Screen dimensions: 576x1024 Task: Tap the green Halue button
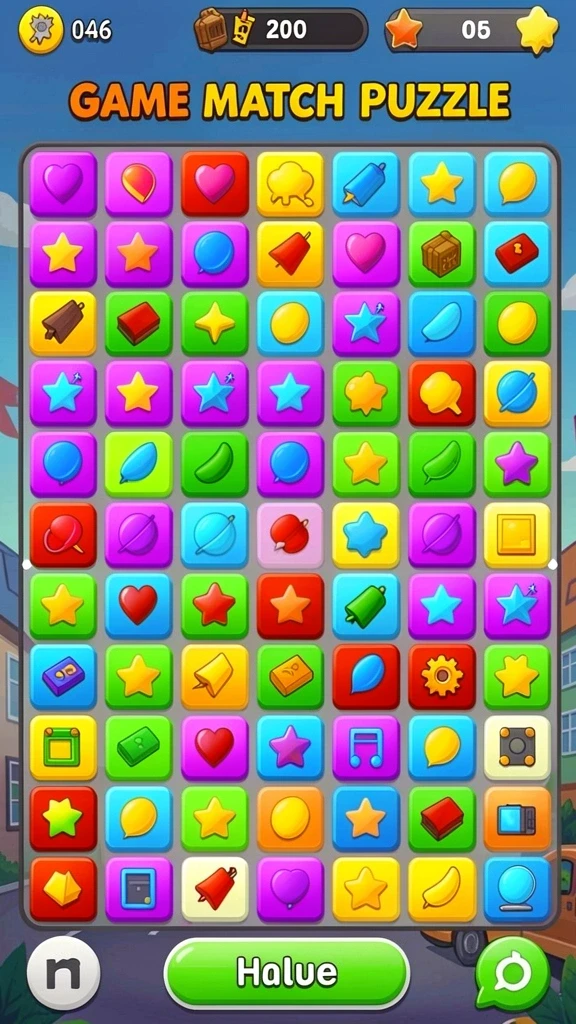(x=287, y=974)
